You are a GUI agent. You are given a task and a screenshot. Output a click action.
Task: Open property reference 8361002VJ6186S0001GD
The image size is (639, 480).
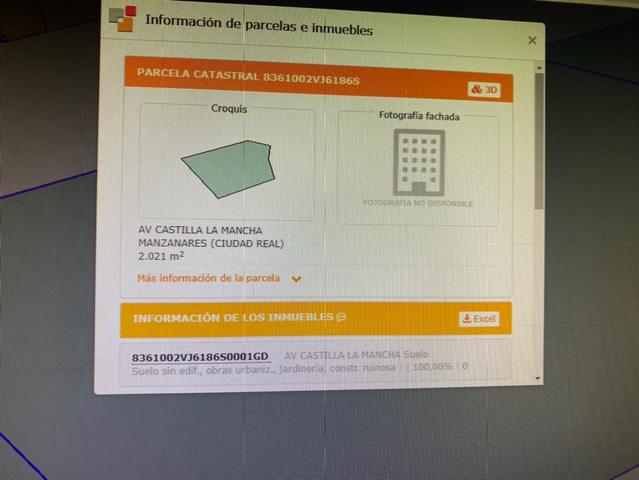click(201, 356)
